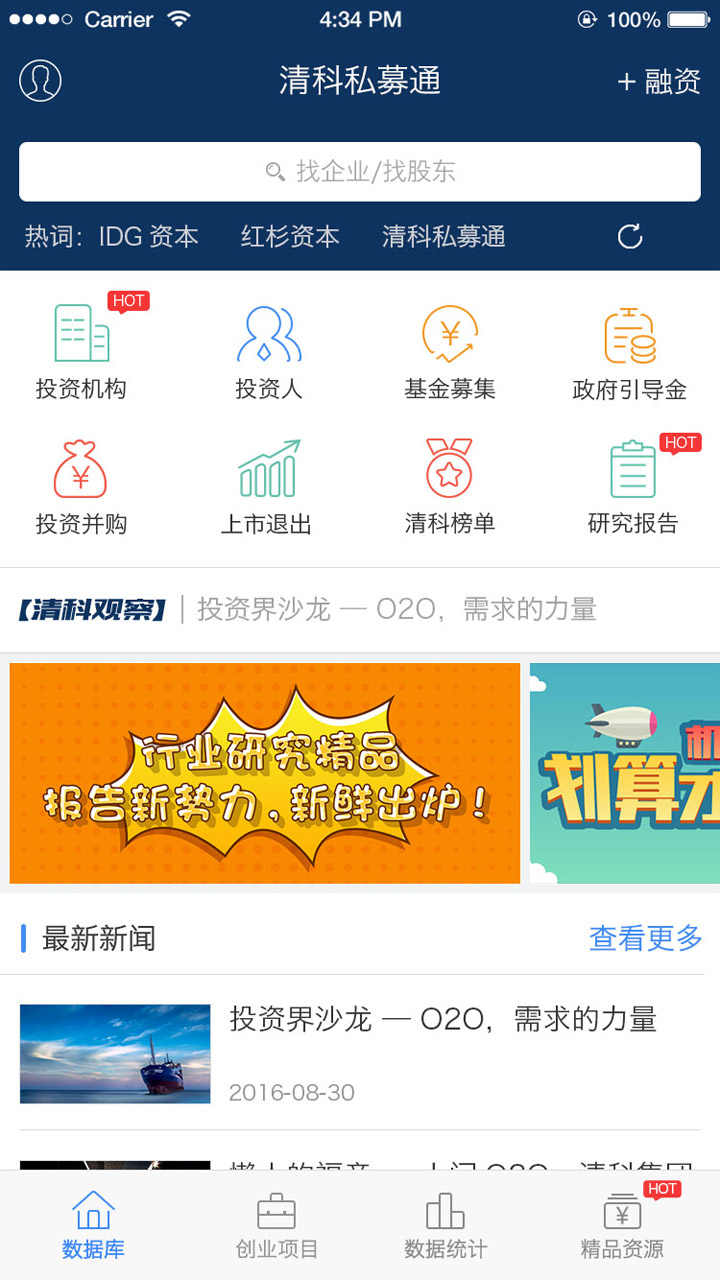Viewport: 720px width, 1280px height.
Task: Open 政府引导金 category
Action: (x=630, y=352)
